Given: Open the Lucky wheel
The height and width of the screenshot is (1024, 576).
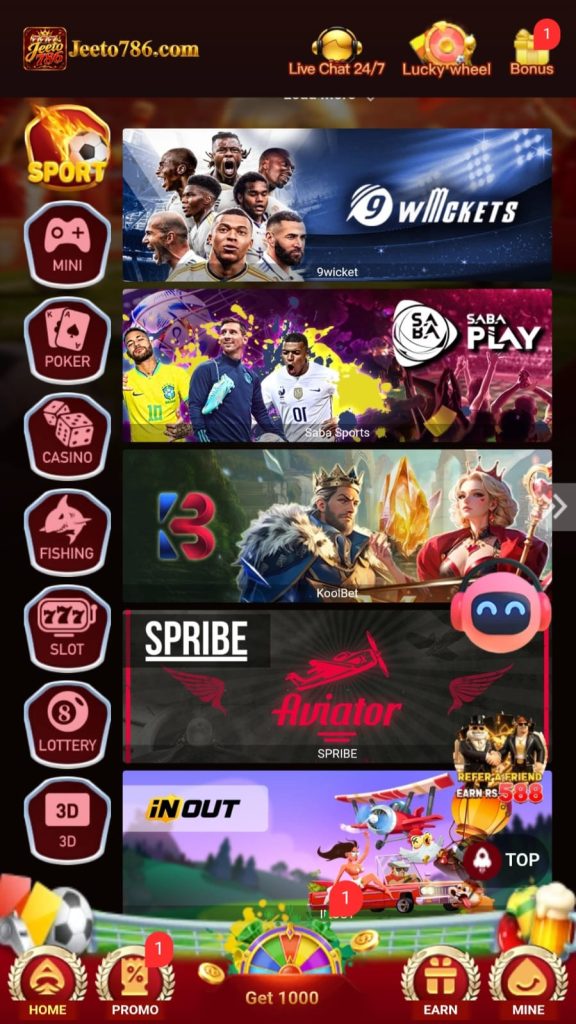Looking at the screenshot, I should coord(446,51).
